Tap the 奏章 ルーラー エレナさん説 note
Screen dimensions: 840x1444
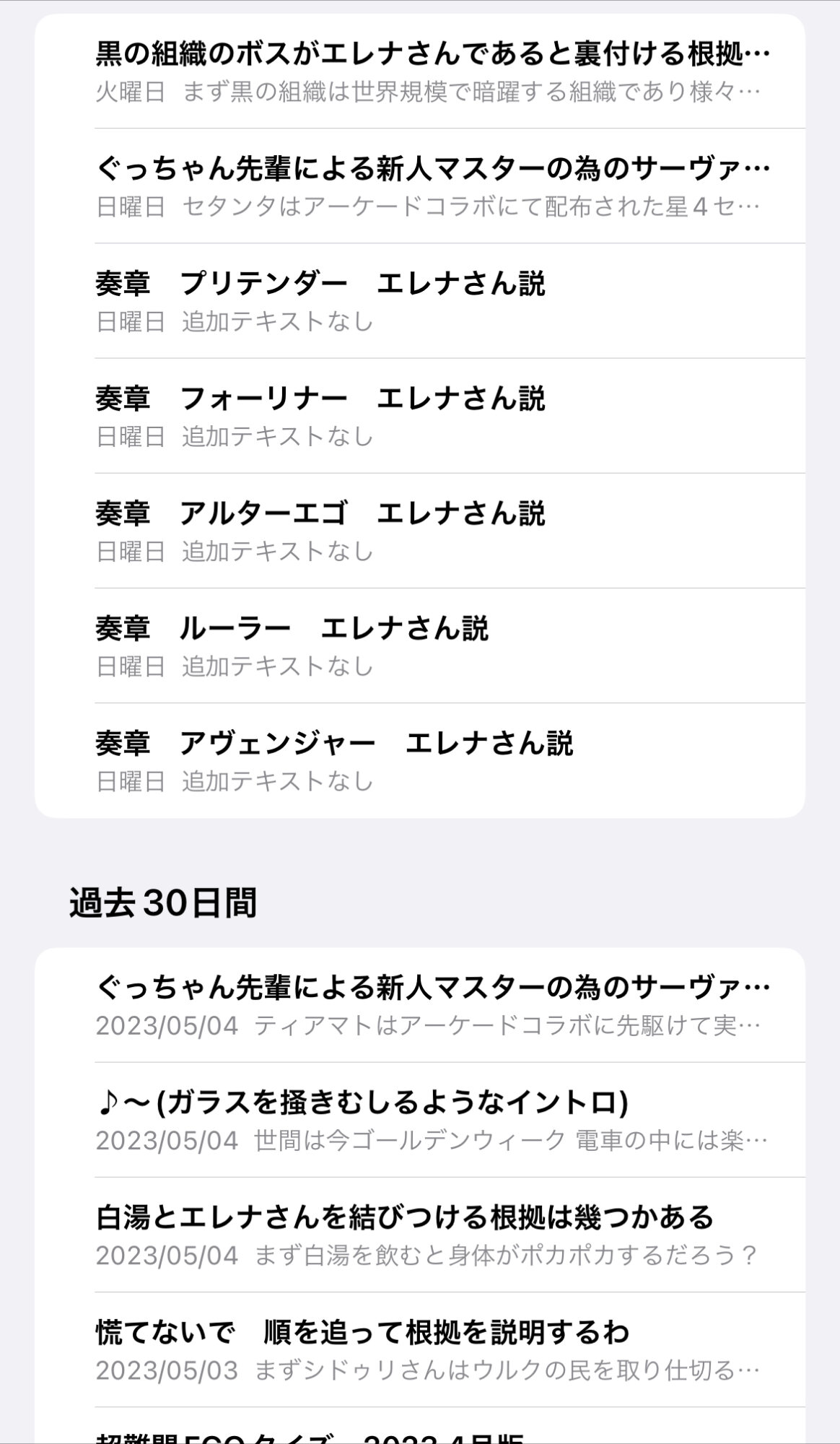tap(433, 646)
